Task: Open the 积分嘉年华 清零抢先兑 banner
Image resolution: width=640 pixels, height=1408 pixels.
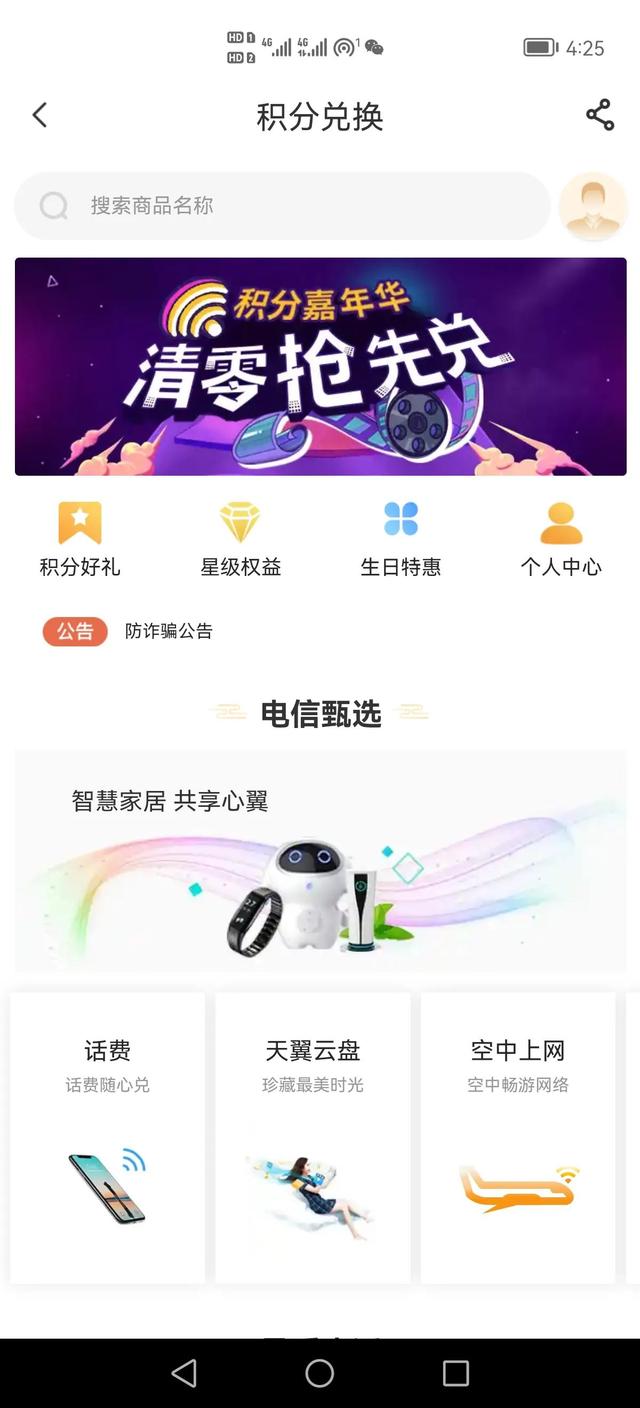Action: (x=320, y=366)
